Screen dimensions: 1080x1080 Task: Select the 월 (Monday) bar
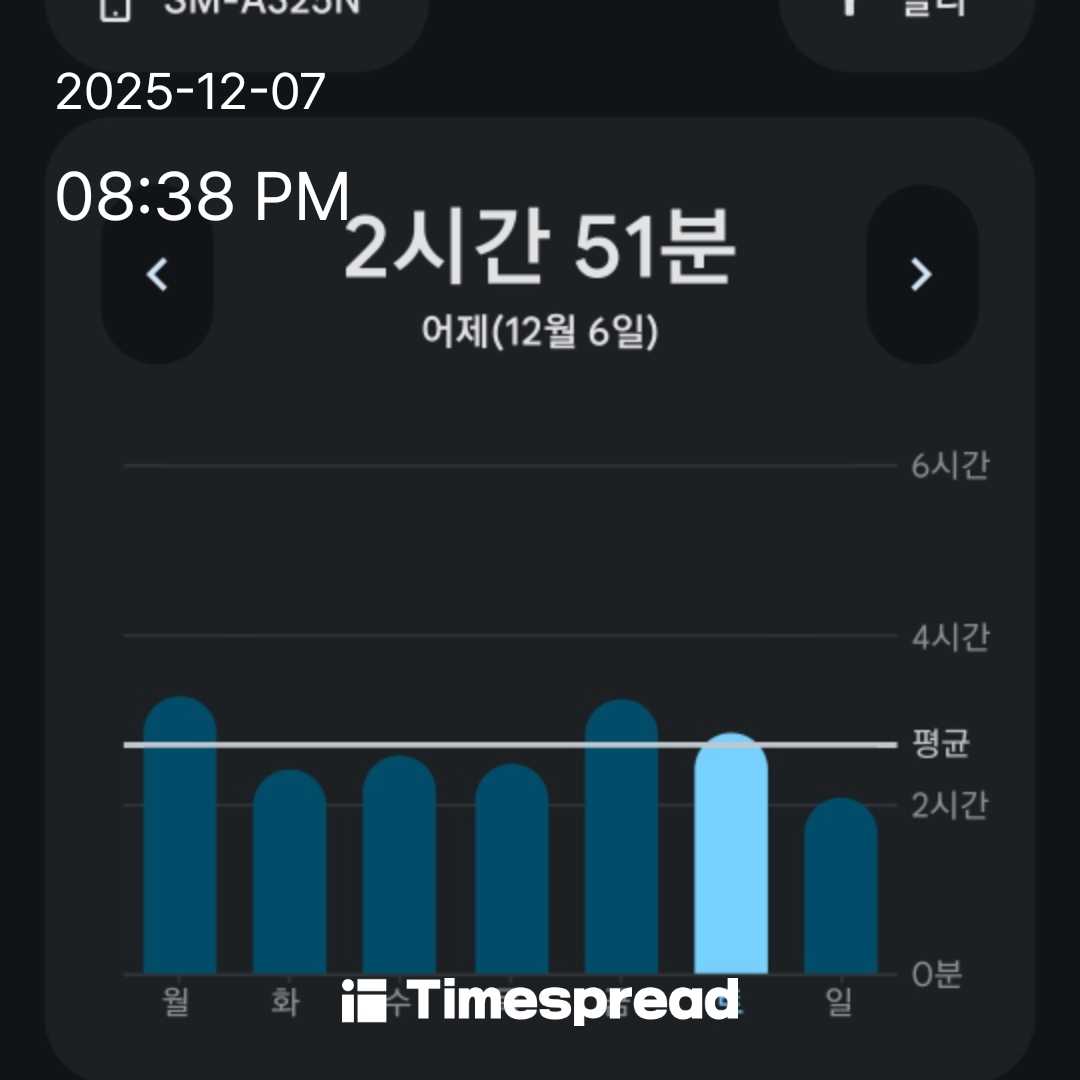180,840
